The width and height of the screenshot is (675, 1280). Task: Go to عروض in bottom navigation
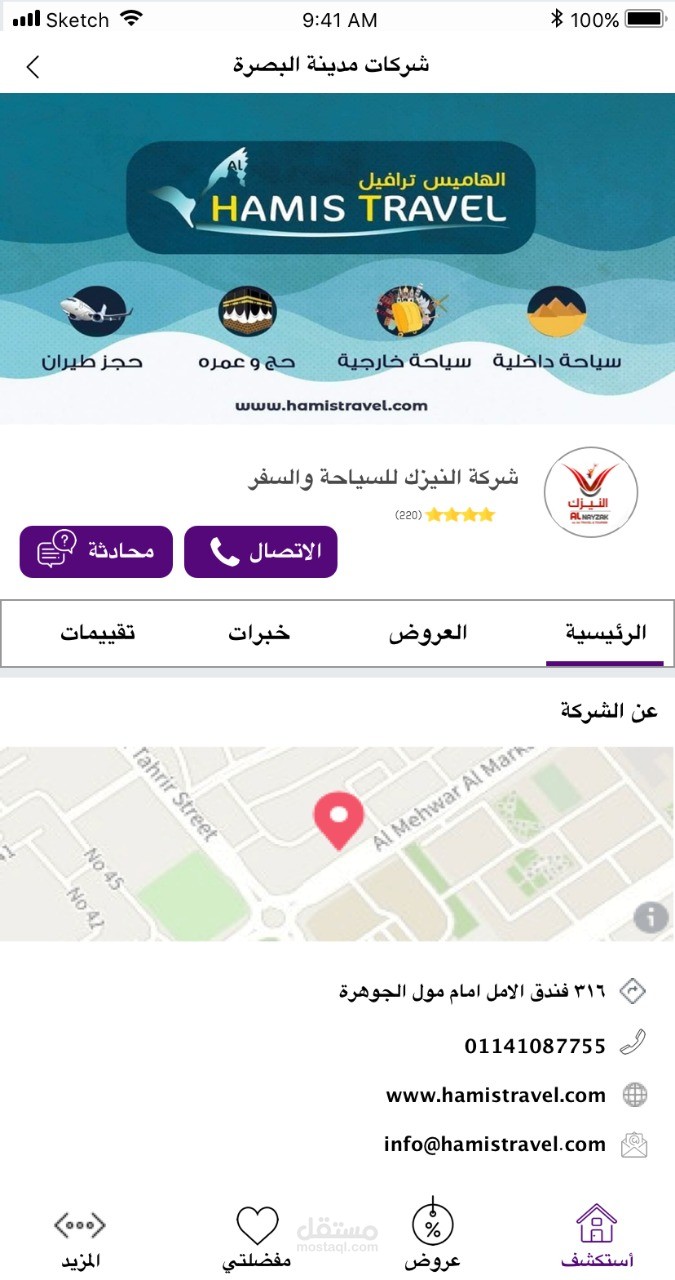point(432,1236)
